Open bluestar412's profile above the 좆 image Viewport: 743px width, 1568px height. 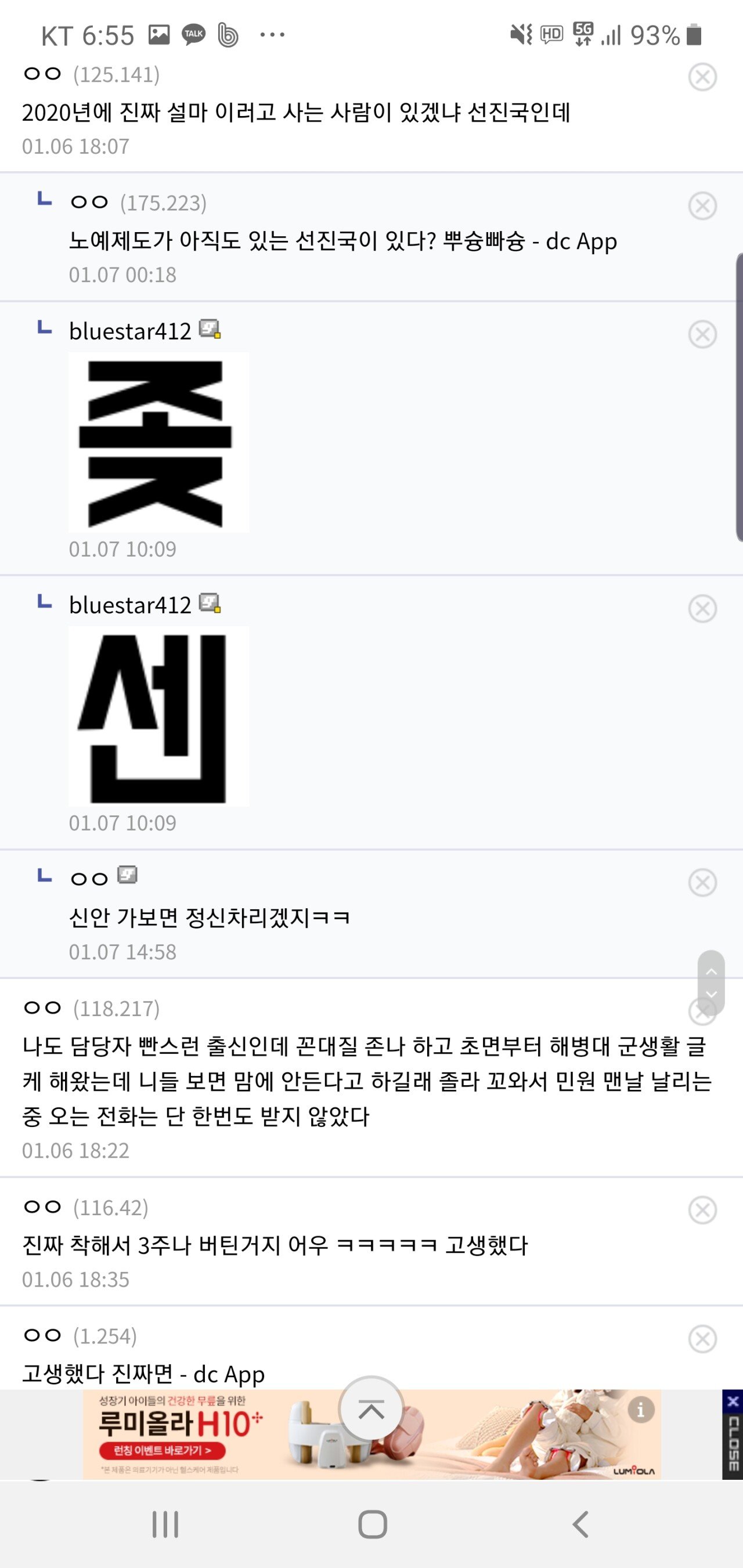point(129,331)
